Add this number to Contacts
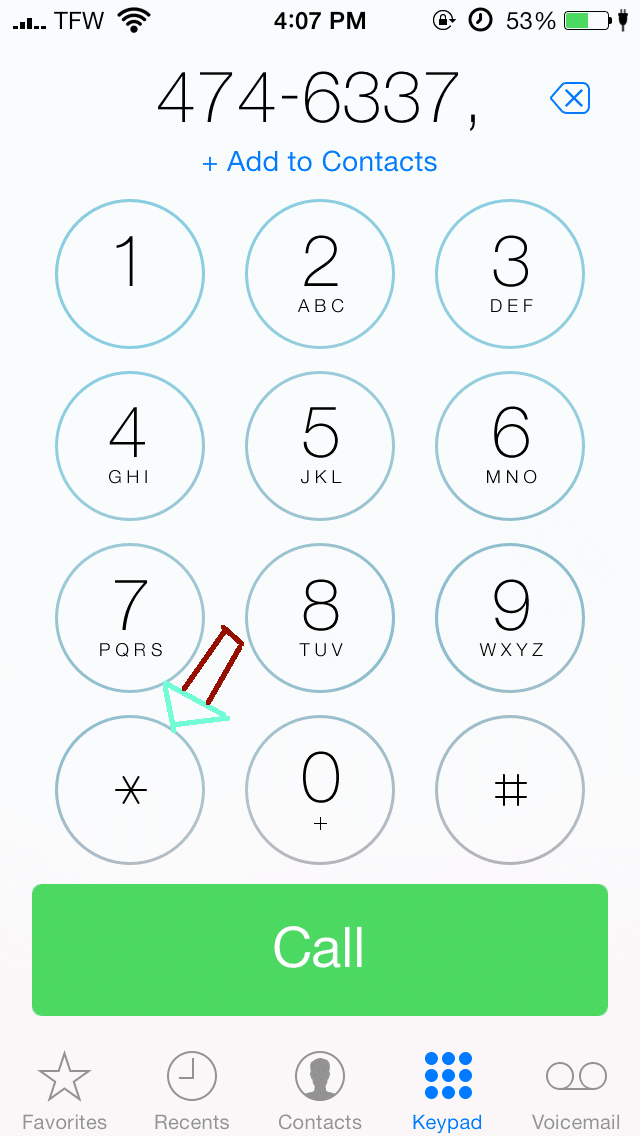The height and width of the screenshot is (1136, 640). click(320, 162)
